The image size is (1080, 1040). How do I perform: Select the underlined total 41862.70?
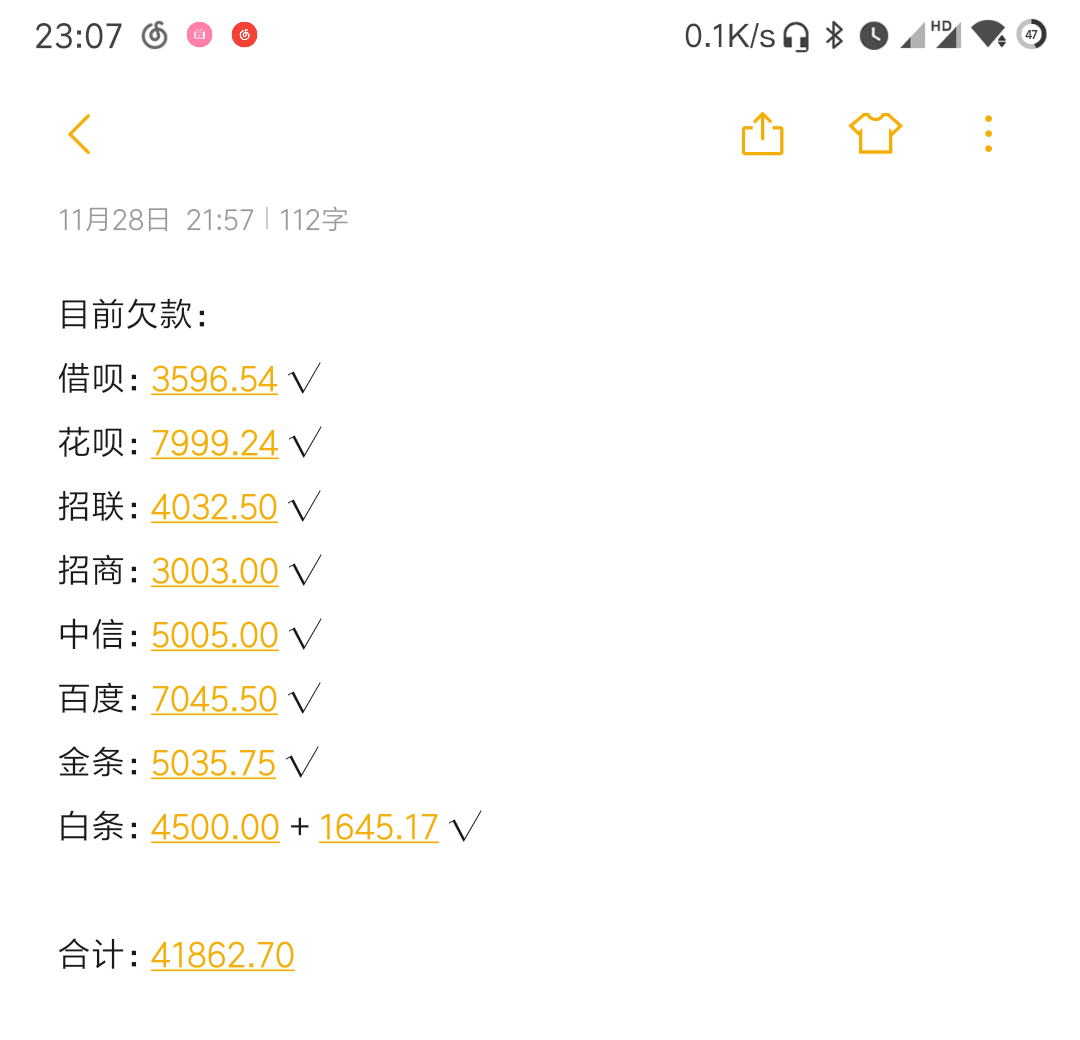[222, 956]
